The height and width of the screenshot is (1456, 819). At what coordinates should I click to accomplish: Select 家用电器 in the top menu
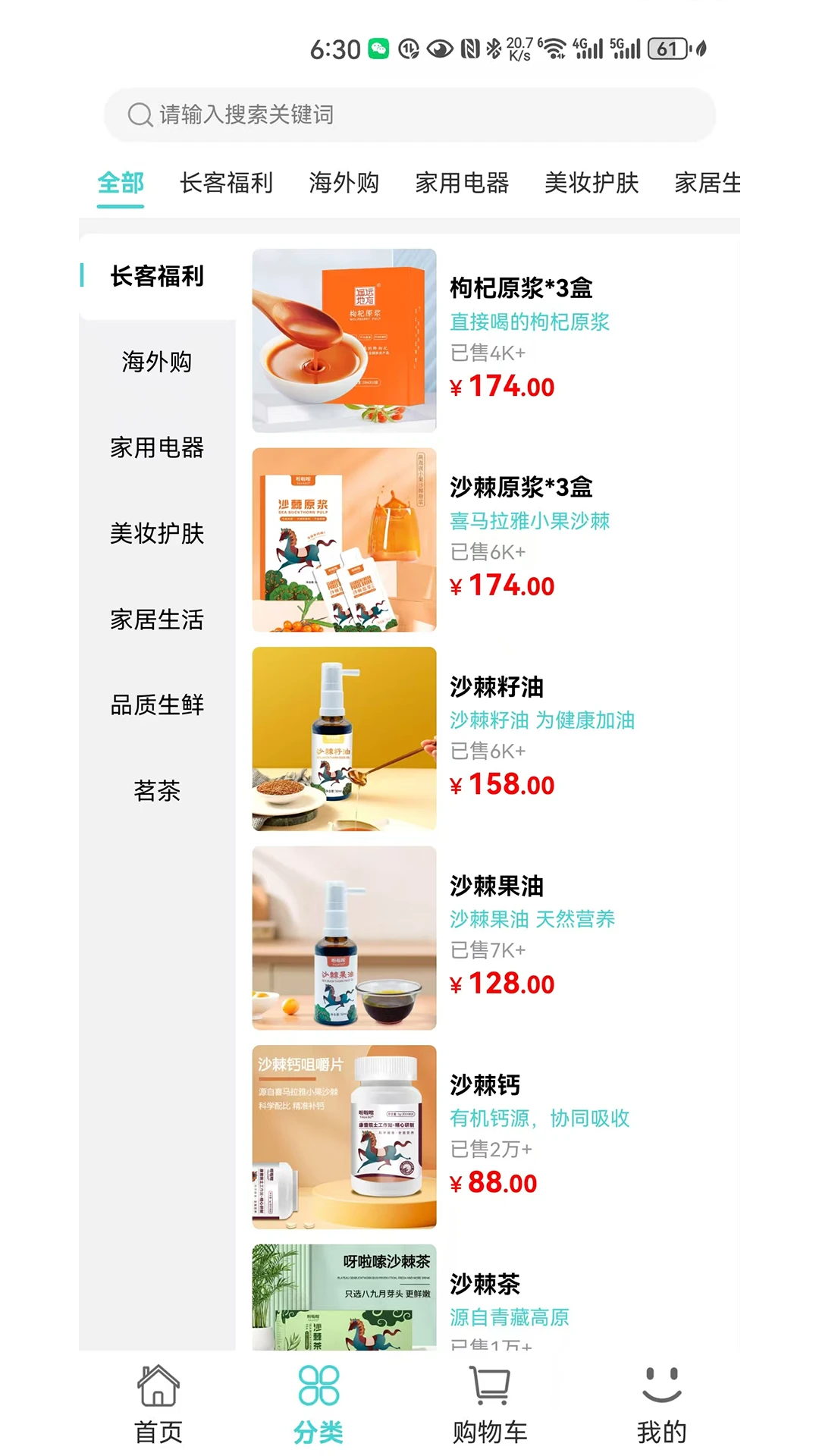(x=462, y=182)
